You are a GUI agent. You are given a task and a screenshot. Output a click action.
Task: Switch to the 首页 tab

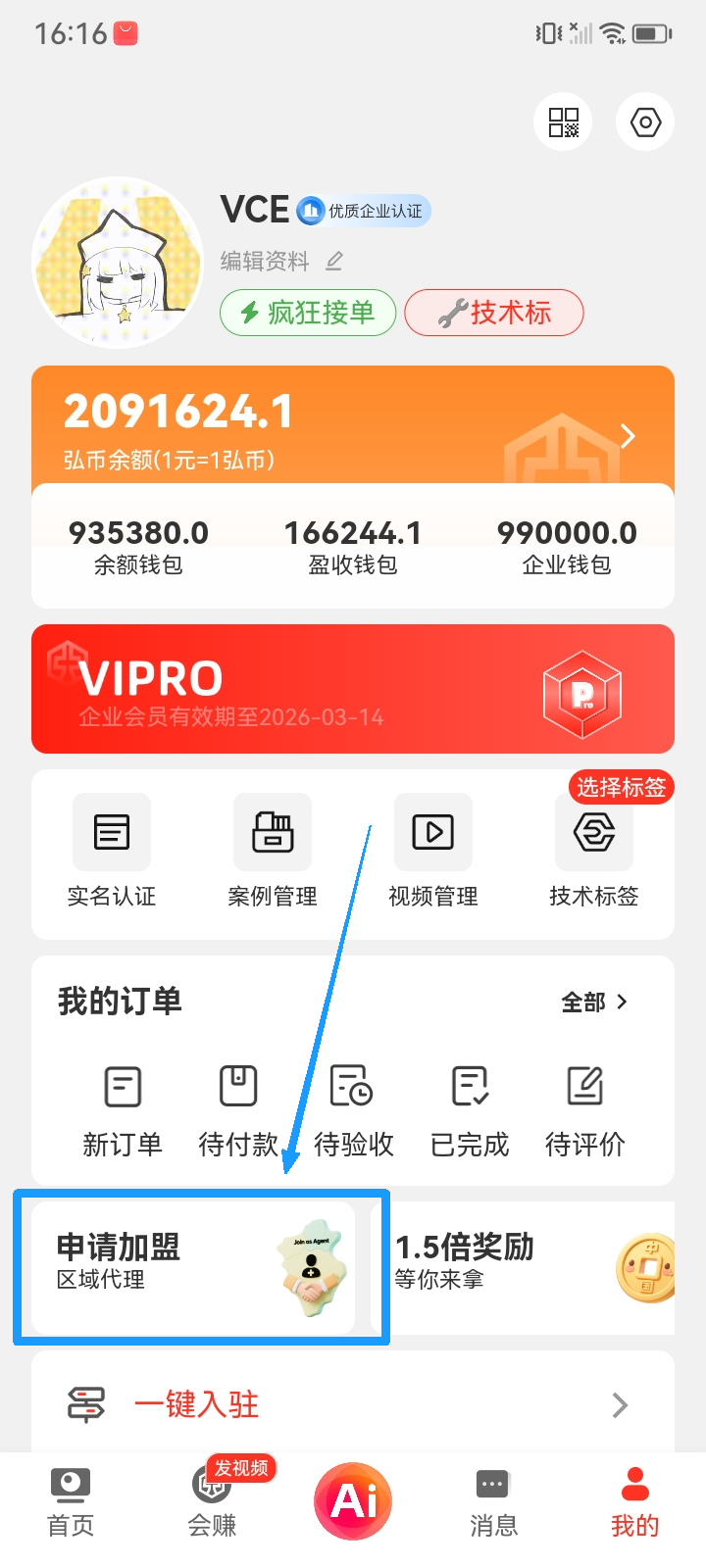pos(71,1501)
